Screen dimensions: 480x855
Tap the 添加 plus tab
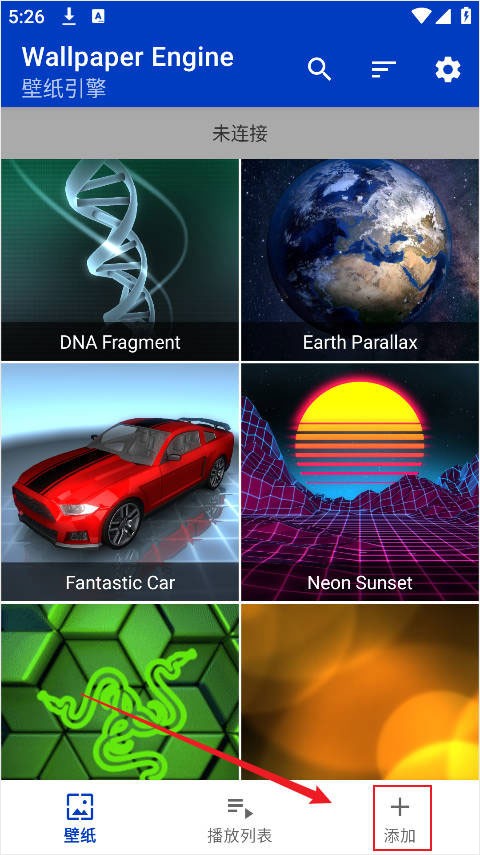pos(400,818)
